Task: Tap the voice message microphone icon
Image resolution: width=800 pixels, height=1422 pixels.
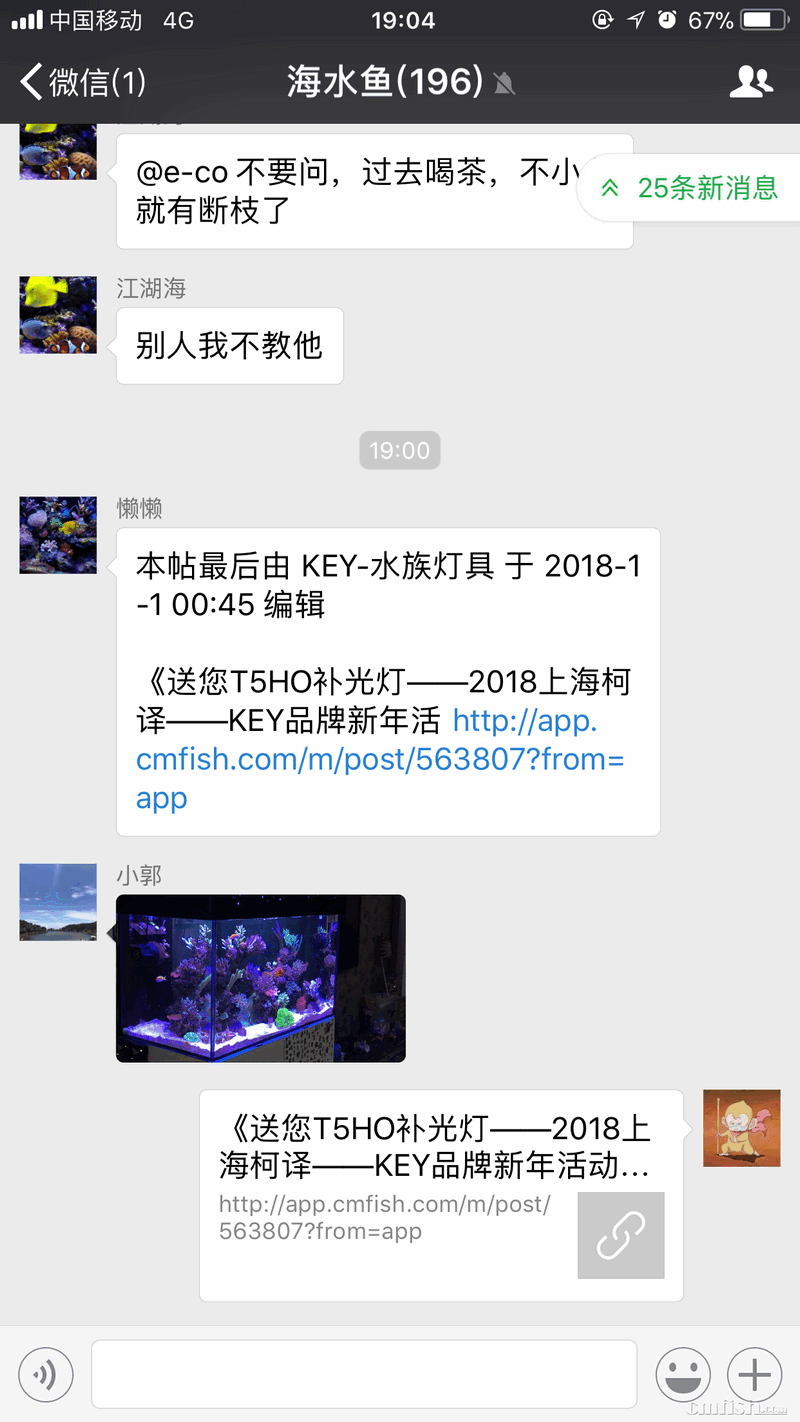Action: coord(45,1374)
